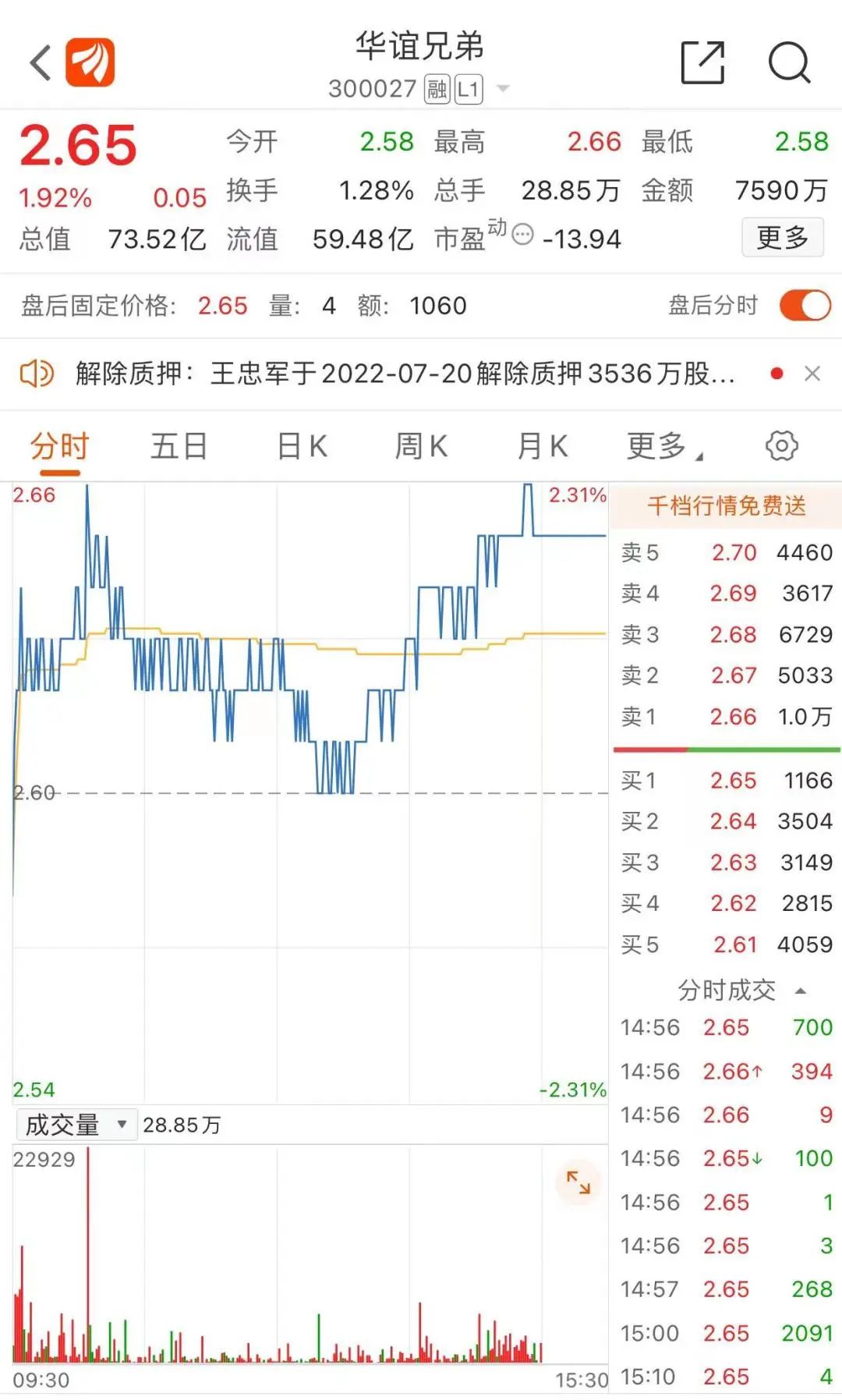The height and width of the screenshot is (1400, 842).
Task: Open the 更多 chart period options
Action: [x=663, y=447]
